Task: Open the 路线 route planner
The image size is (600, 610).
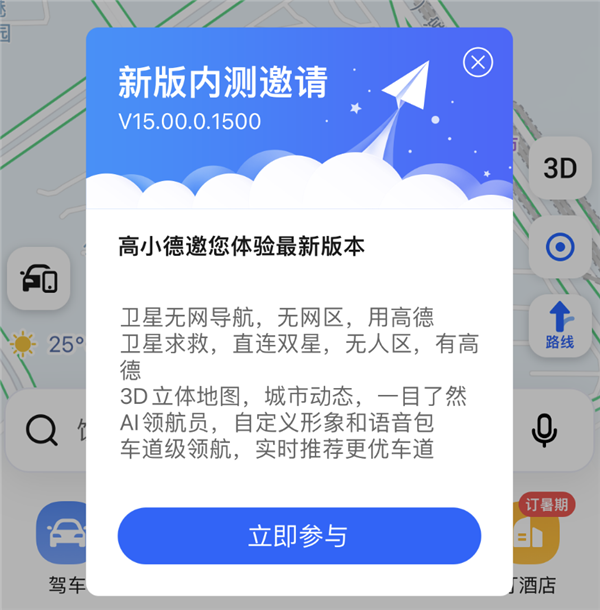Action: [x=560, y=326]
